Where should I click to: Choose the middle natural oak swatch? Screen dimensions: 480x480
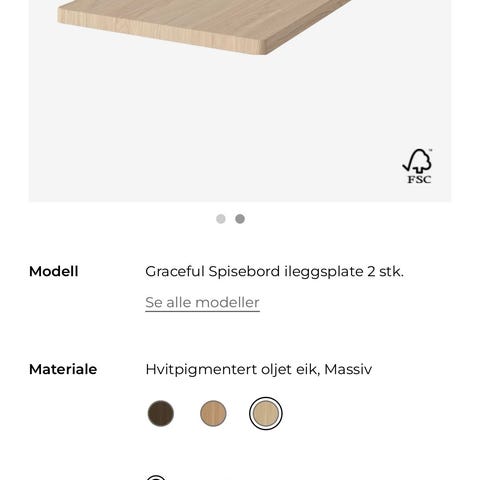213,413
